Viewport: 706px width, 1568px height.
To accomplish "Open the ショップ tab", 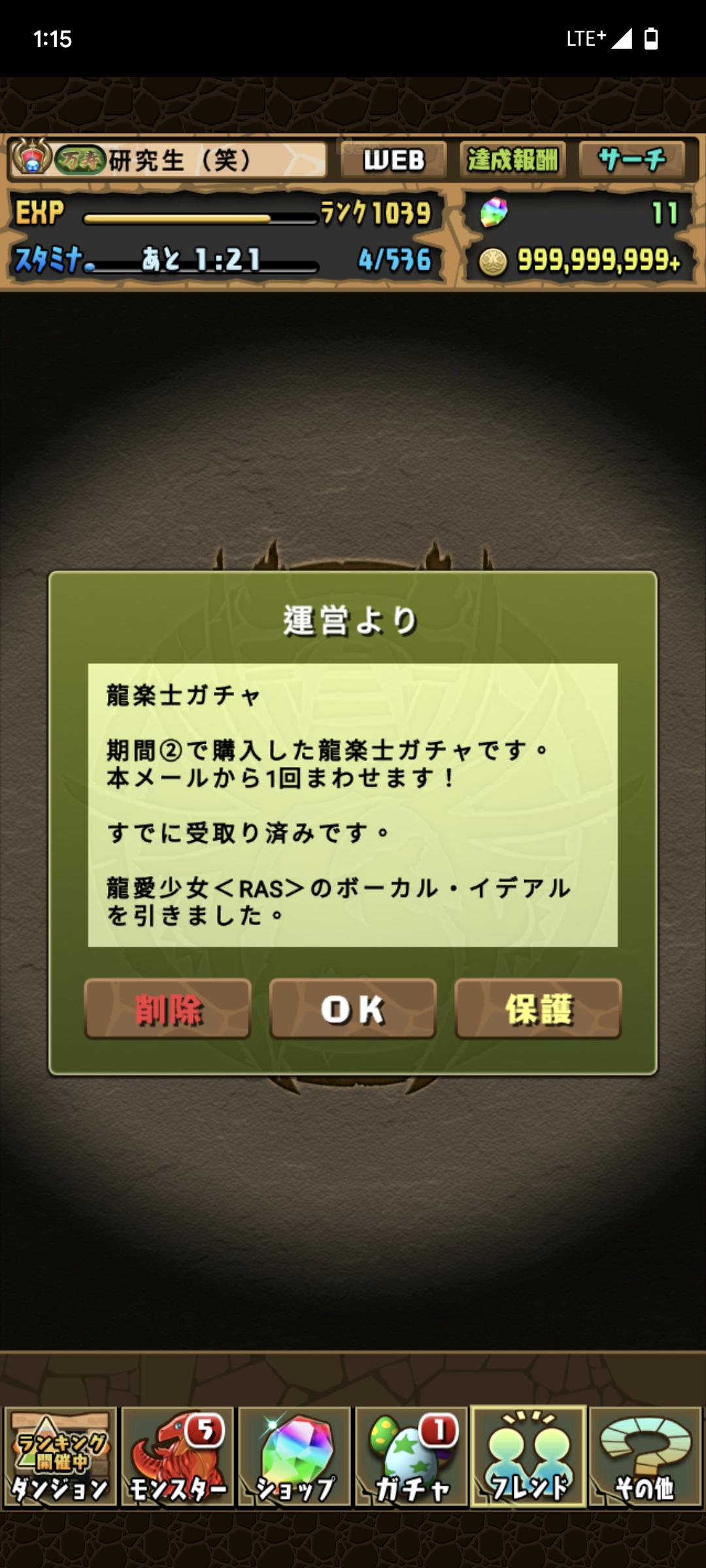I will click(294, 1457).
